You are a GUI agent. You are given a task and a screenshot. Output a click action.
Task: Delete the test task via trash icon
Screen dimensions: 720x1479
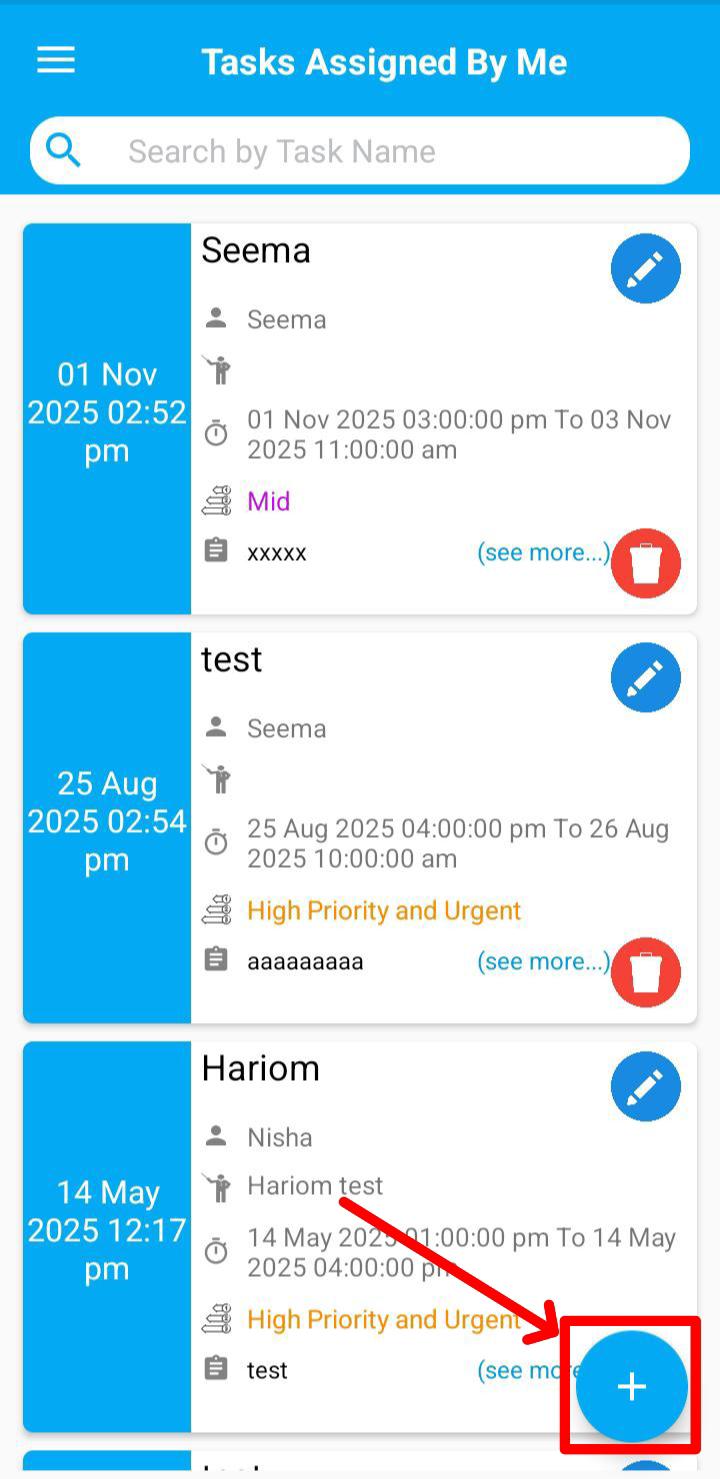646,971
